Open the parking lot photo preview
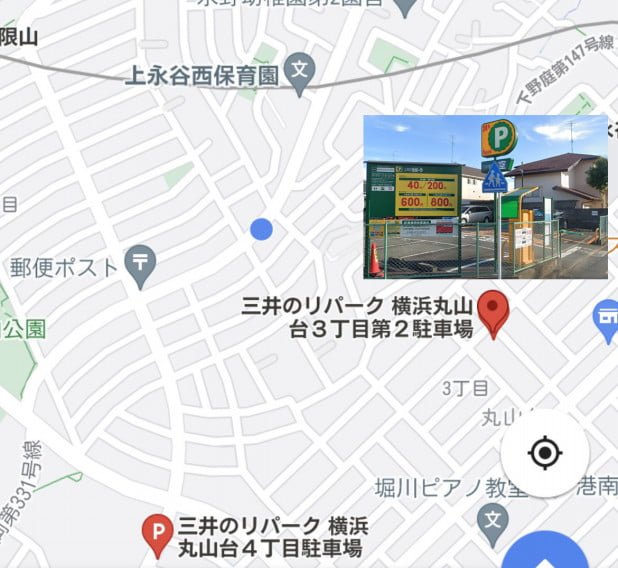 [485, 197]
